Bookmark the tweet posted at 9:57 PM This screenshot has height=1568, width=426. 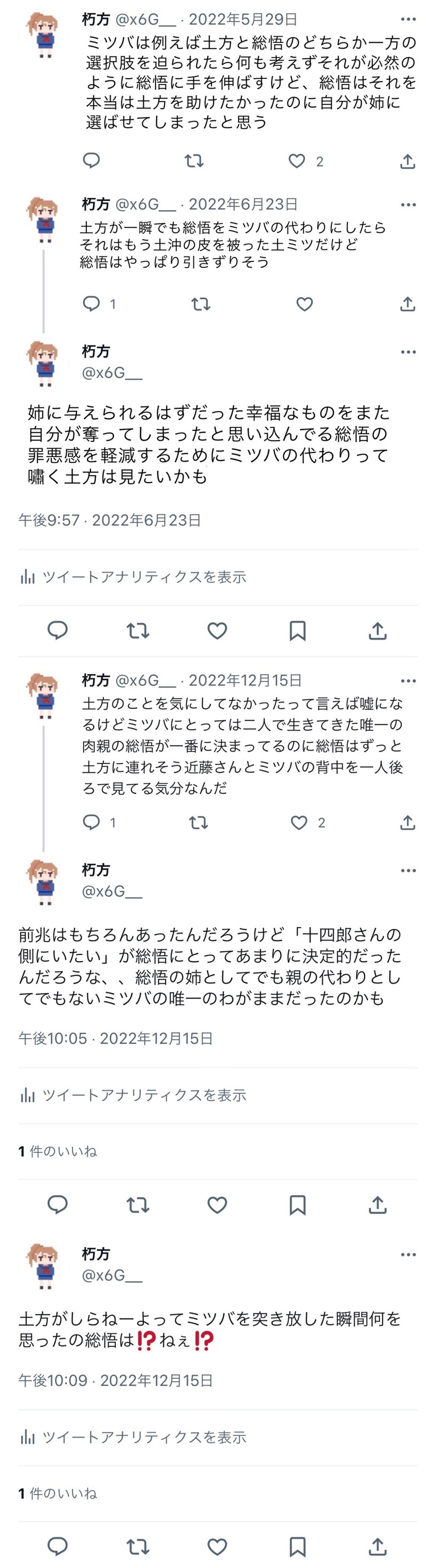297,631
